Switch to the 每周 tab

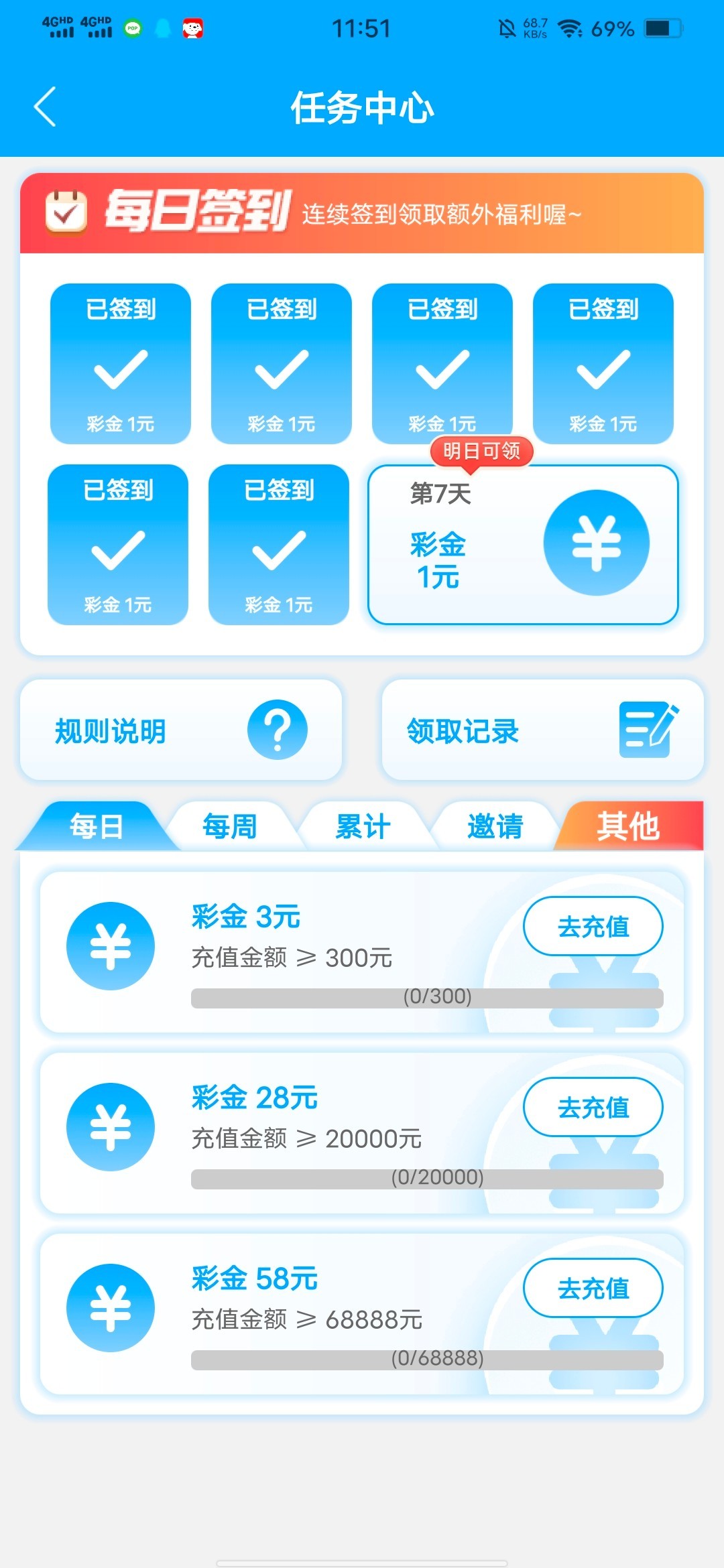click(229, 826)
